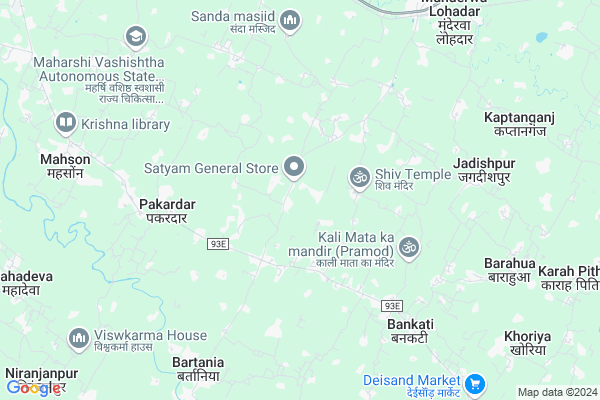This screenshot has width=600, height=400.
Task: Select the Shiv Temple pin
Action: (359, 177)
